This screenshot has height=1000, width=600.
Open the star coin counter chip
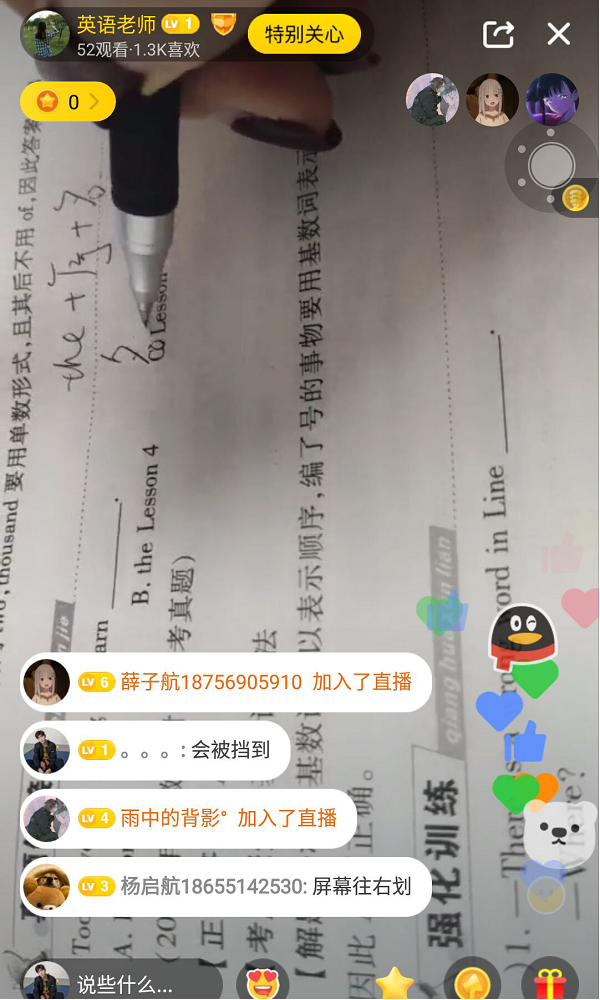(x=67, y=101)
